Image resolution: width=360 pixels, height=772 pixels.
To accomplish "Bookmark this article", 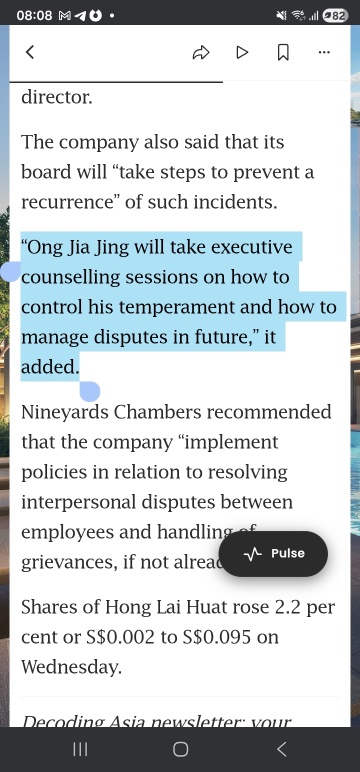I will point(283,52).
